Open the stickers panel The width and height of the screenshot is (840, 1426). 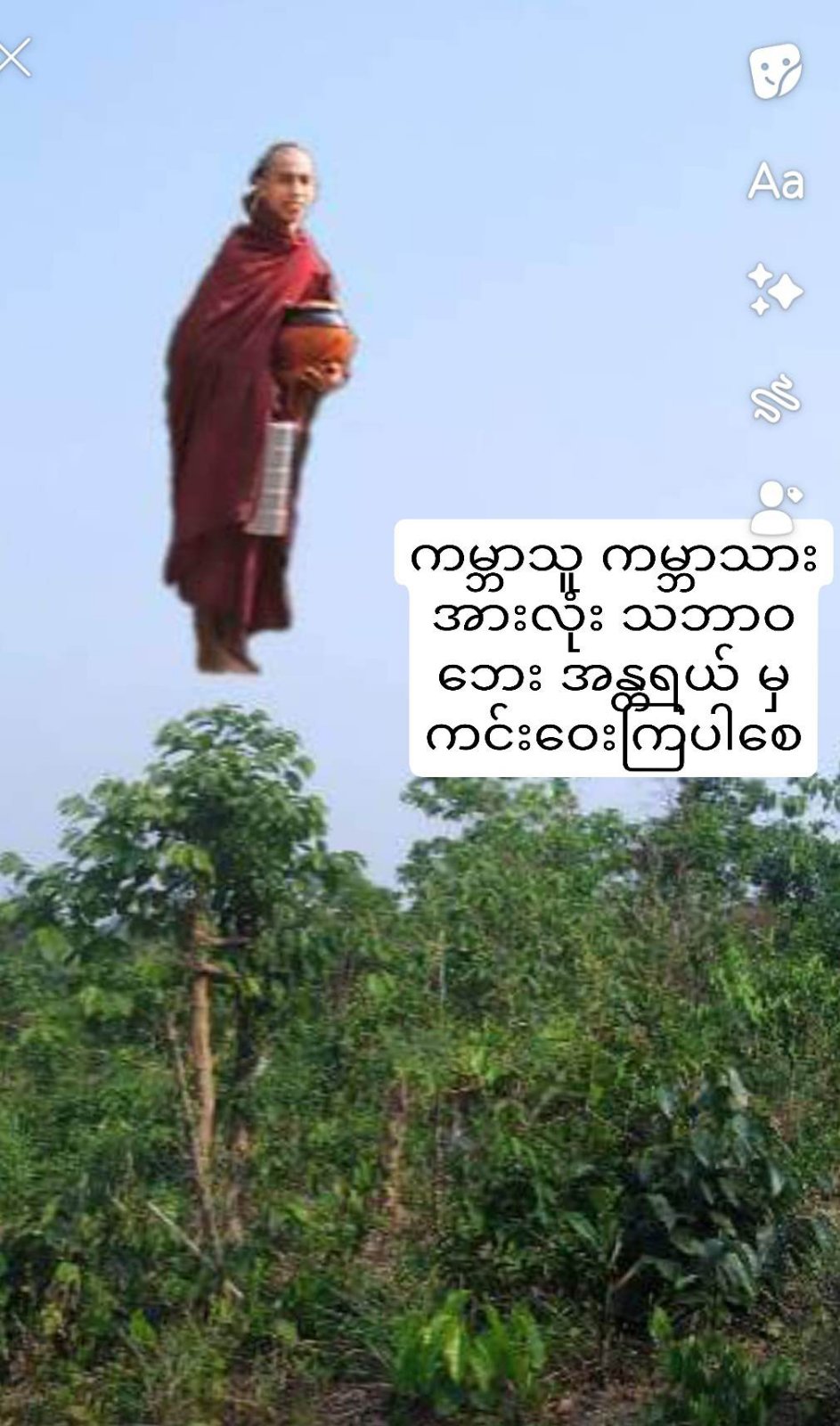point(774,71)
